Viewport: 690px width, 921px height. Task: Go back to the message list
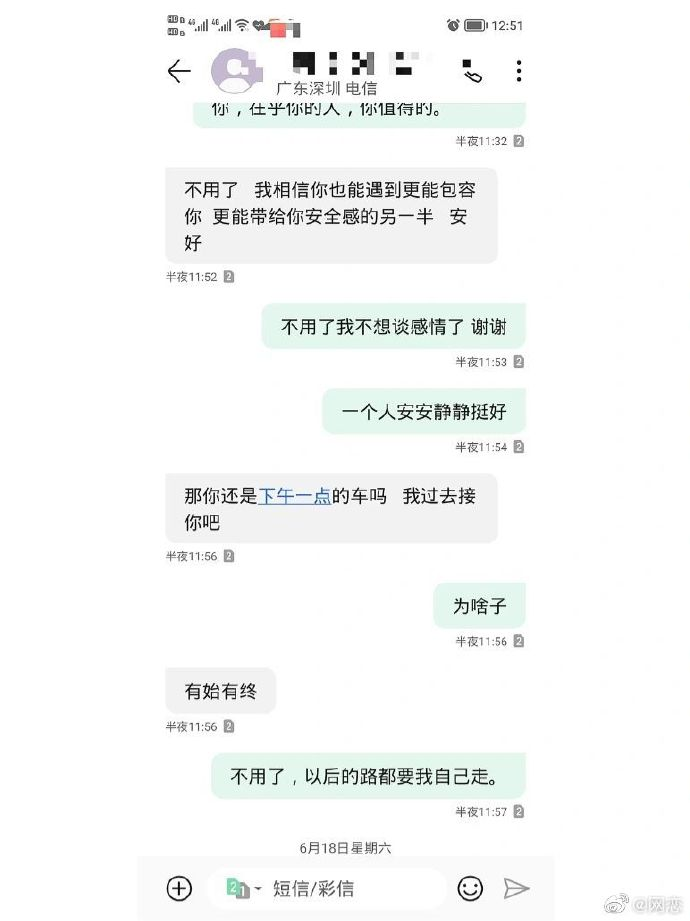pos(179,71)
